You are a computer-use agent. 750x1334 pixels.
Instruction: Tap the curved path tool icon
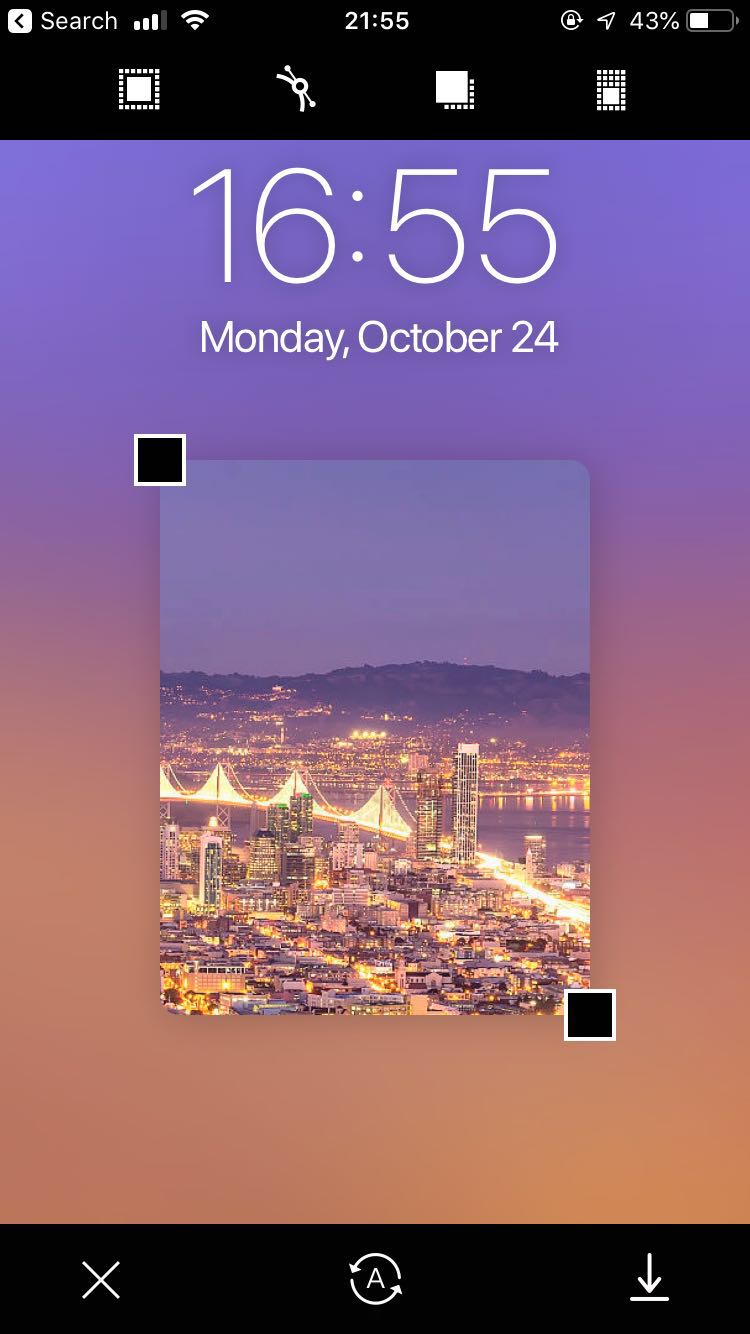(297, 90)
